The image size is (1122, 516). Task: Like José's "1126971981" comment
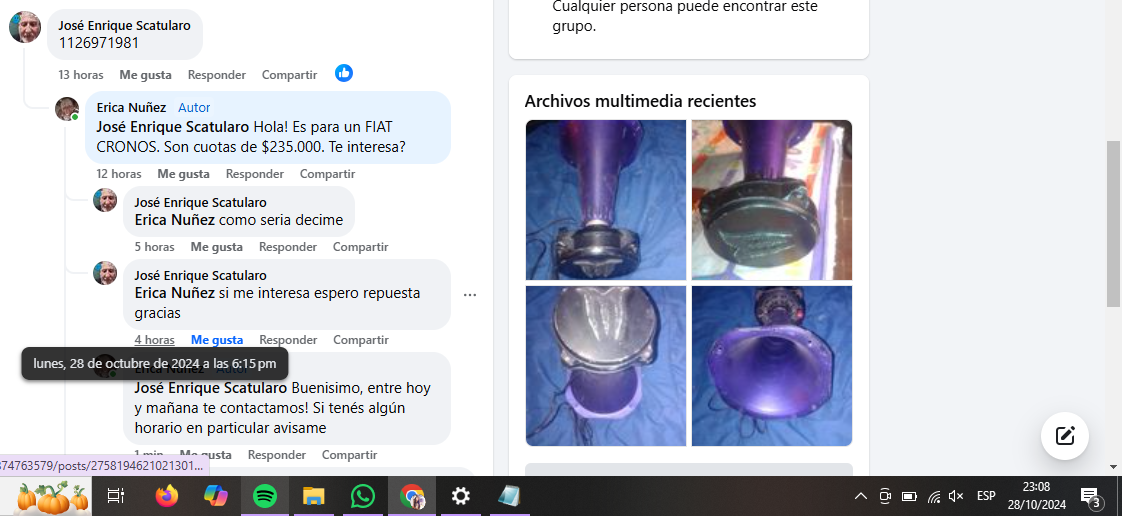tap(145, 75)
